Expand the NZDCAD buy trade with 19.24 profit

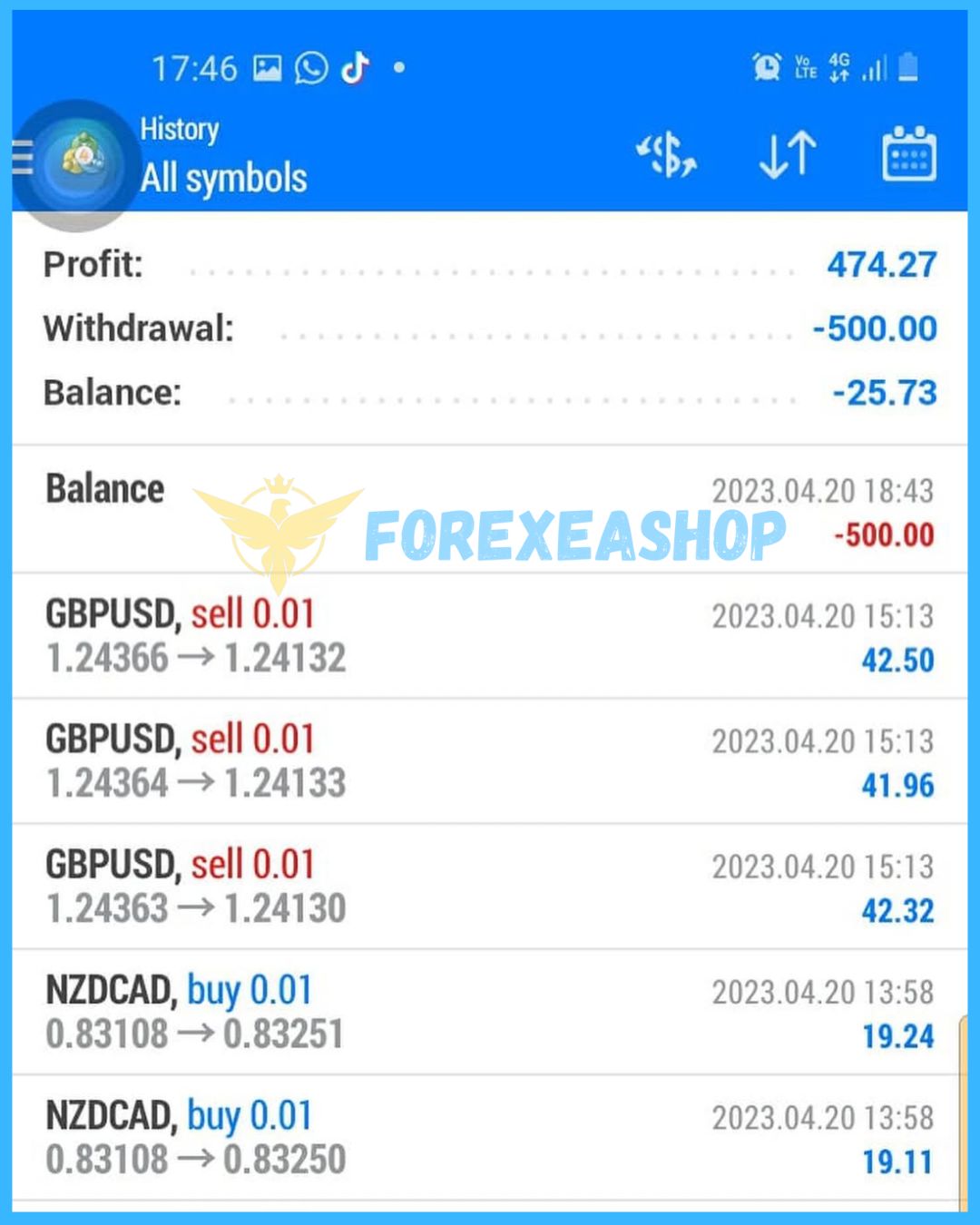[x=490, y=1012]
